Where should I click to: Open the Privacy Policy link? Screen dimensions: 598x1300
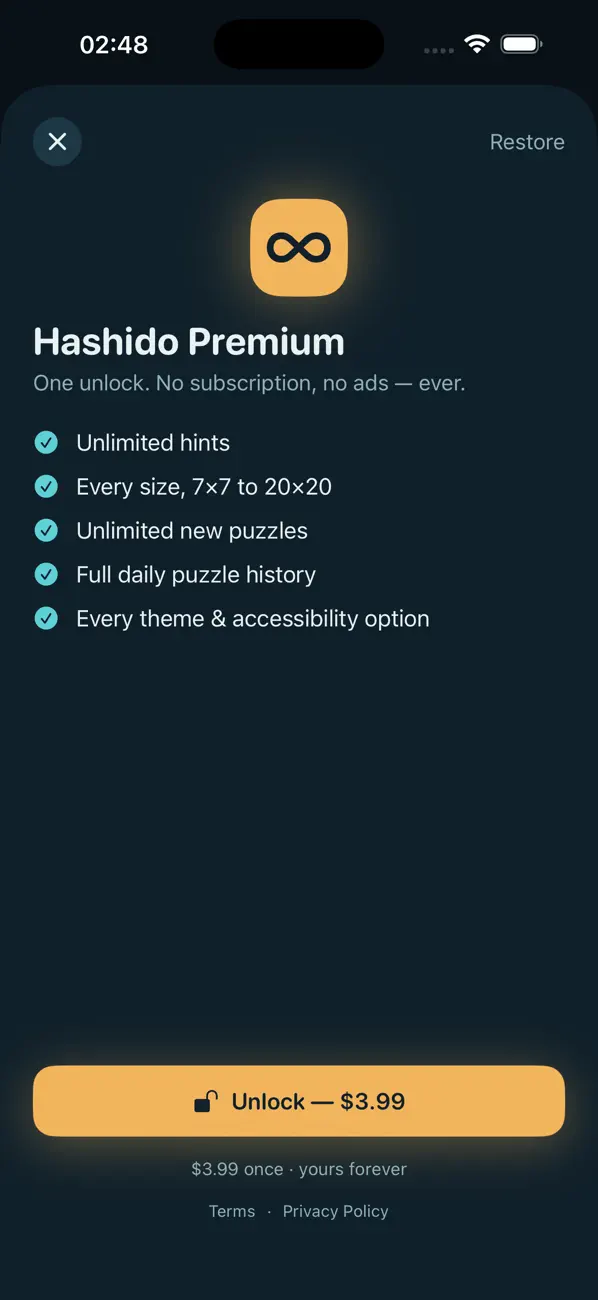(335, 1211)
